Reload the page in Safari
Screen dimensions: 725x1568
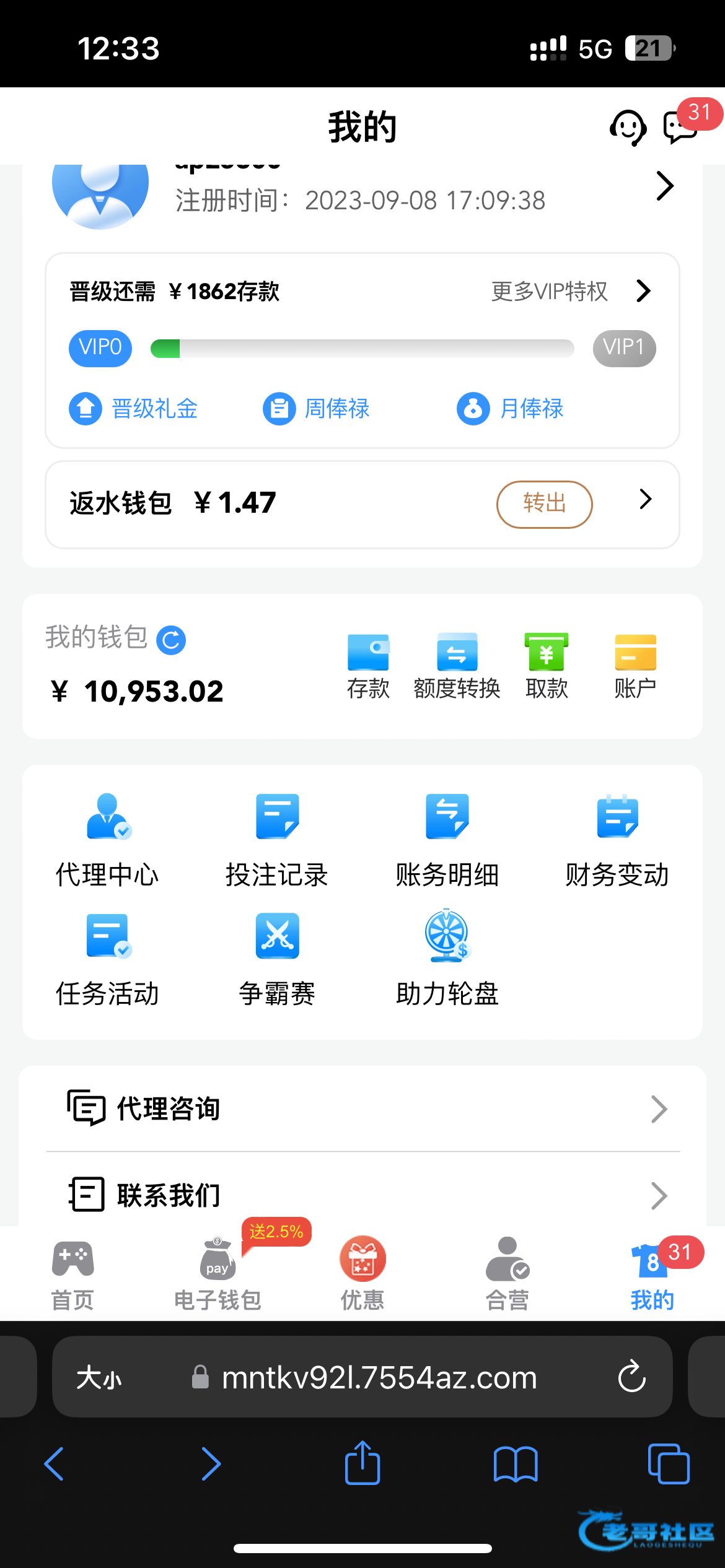pyautogui.click(x=631, y=1377)
